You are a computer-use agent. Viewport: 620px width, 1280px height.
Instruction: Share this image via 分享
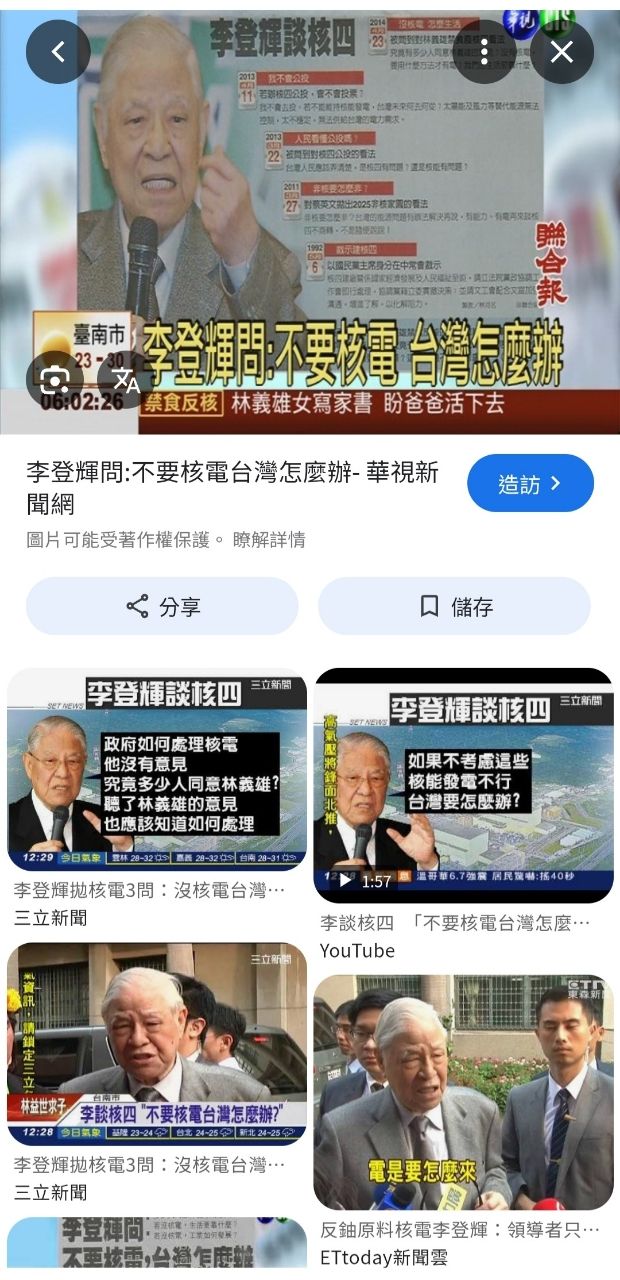[x=162, y=606]
